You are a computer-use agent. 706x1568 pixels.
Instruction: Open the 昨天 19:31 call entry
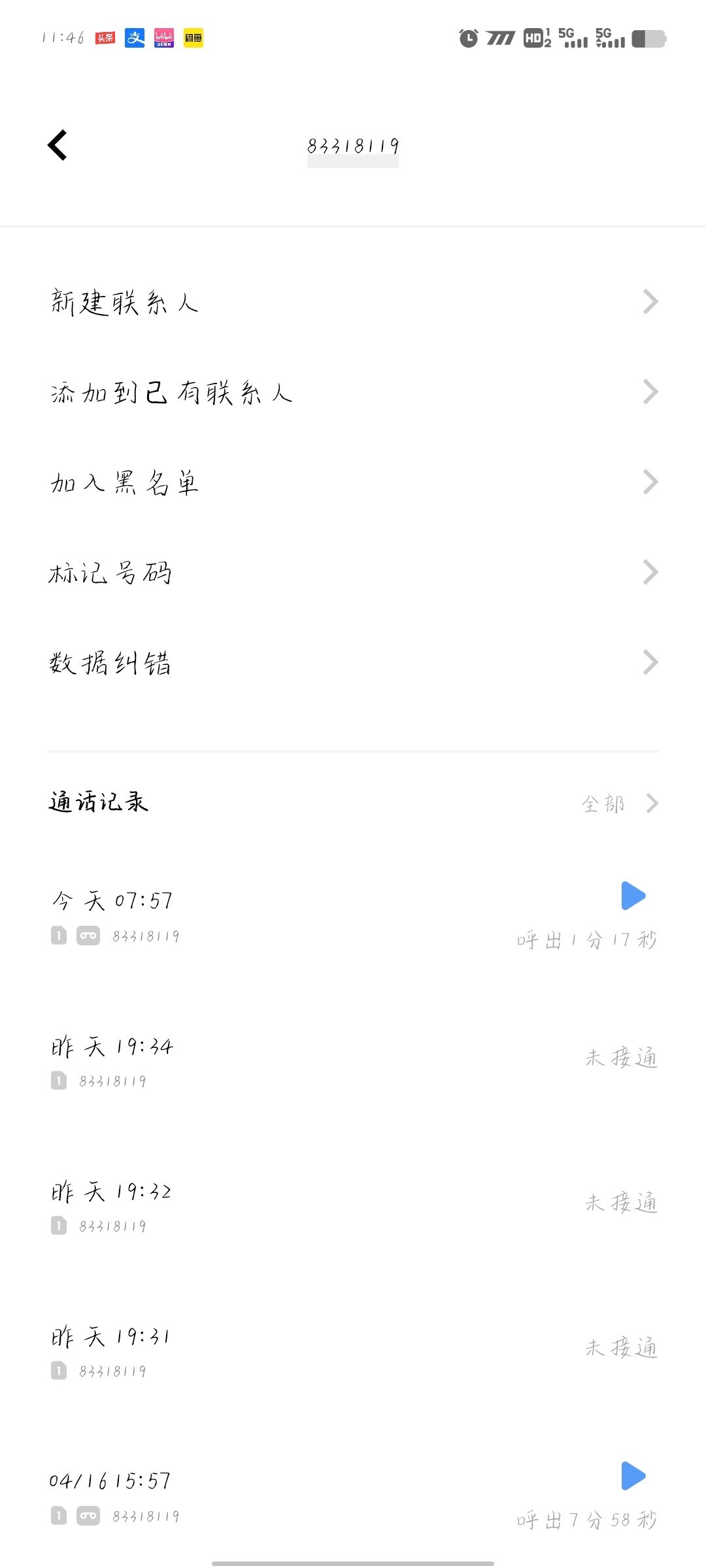353,1352
